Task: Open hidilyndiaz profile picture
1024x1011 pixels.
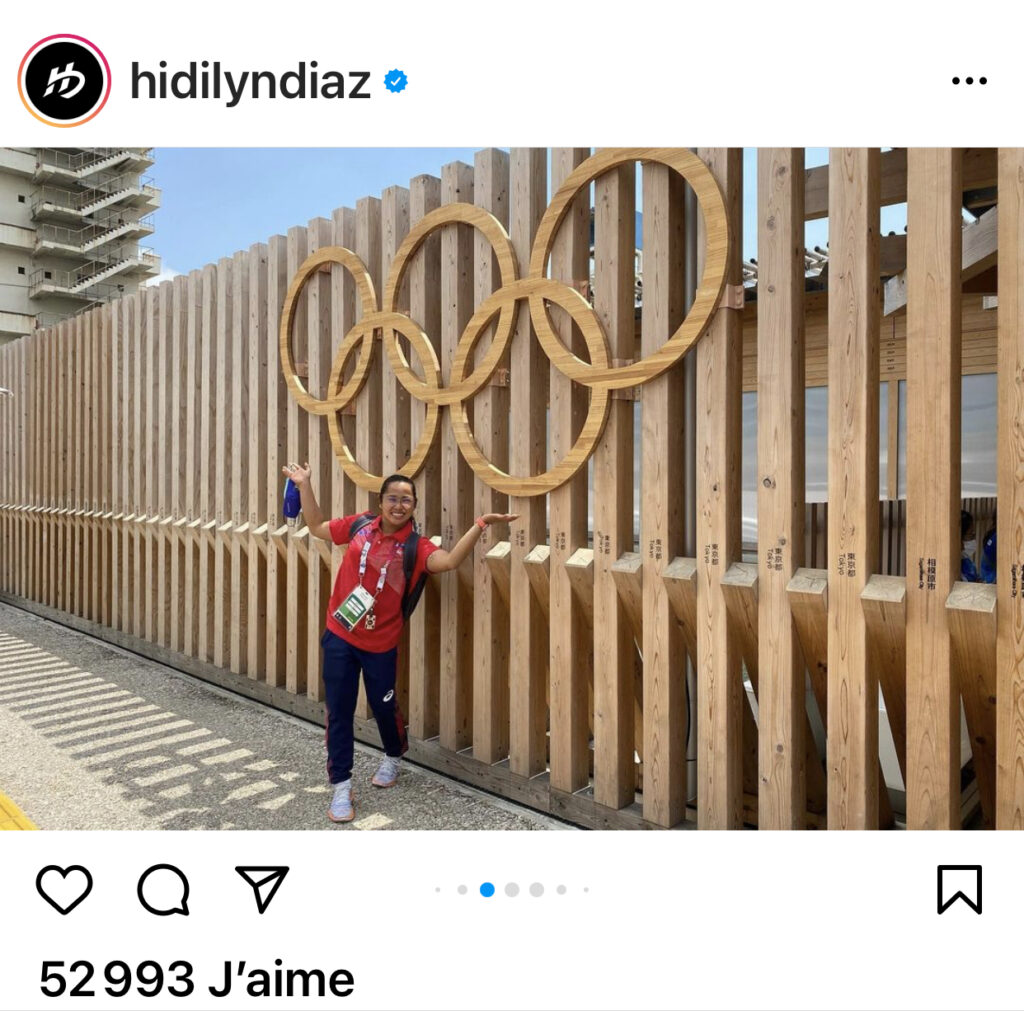Action: click(64, 81)
